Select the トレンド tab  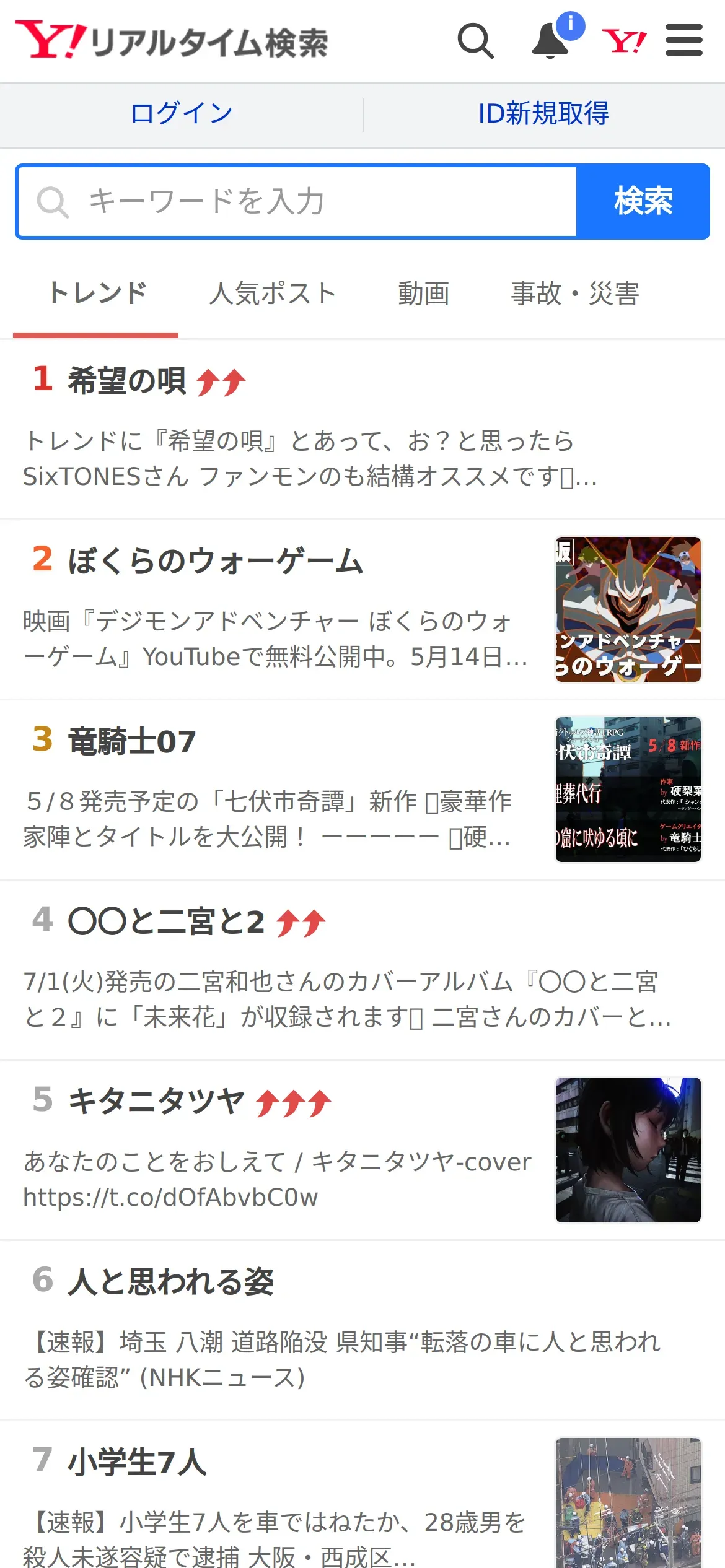coord(97,294)
